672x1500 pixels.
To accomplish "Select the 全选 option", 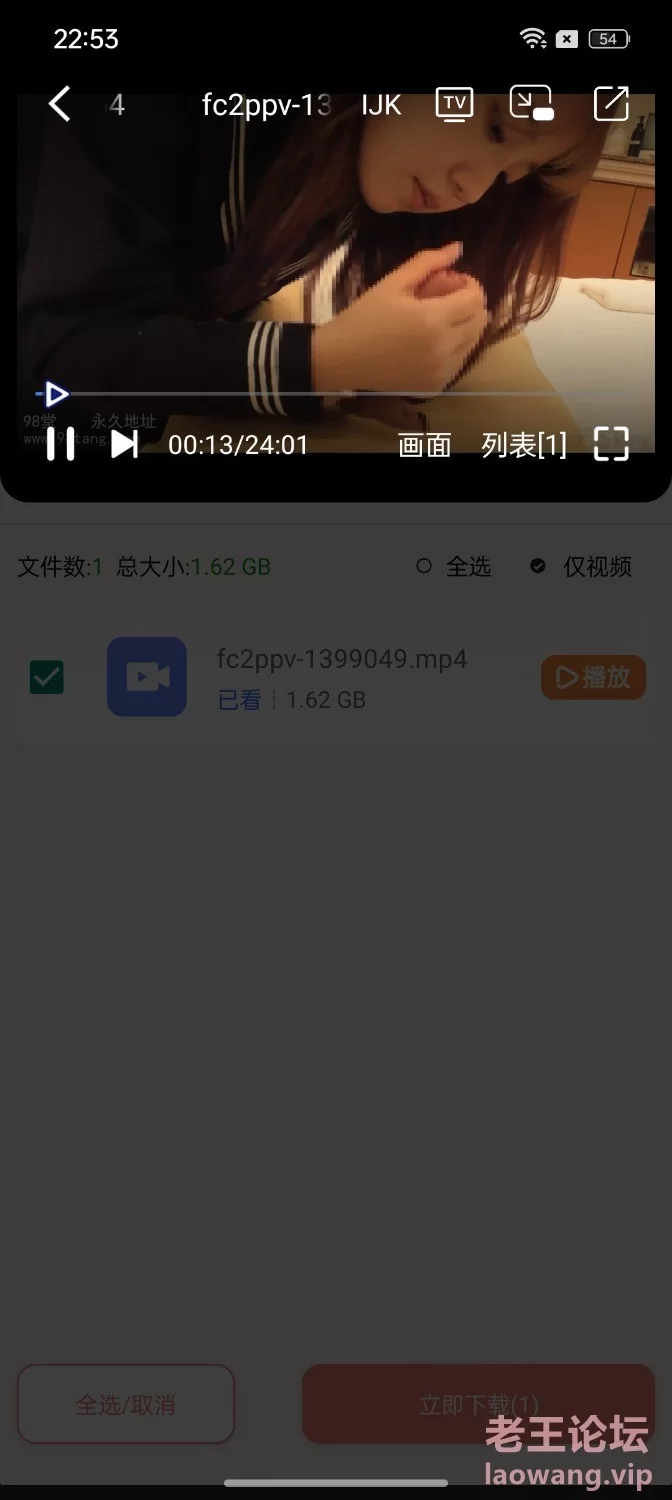I will click(x=455, y=567).
